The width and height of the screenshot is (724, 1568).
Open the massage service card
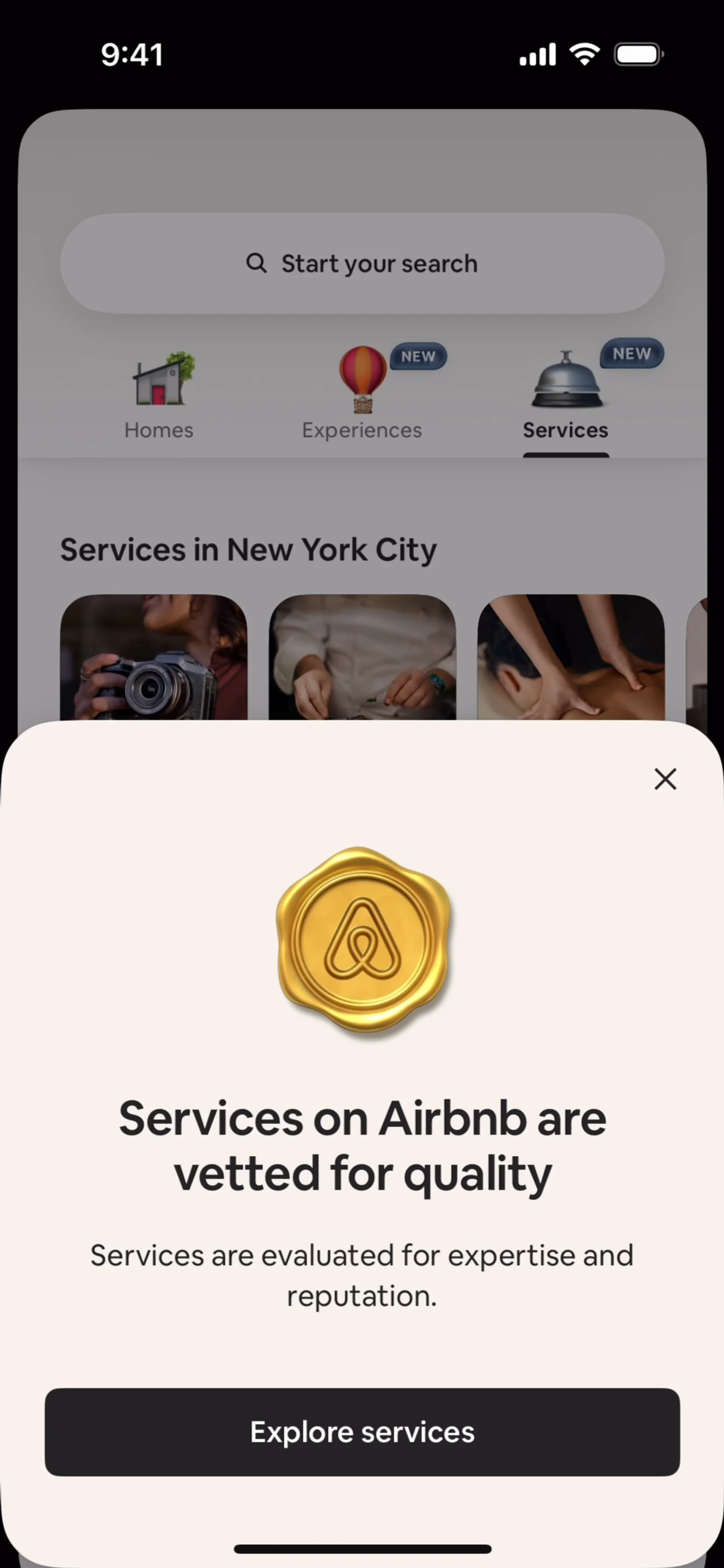click(571, 658)
